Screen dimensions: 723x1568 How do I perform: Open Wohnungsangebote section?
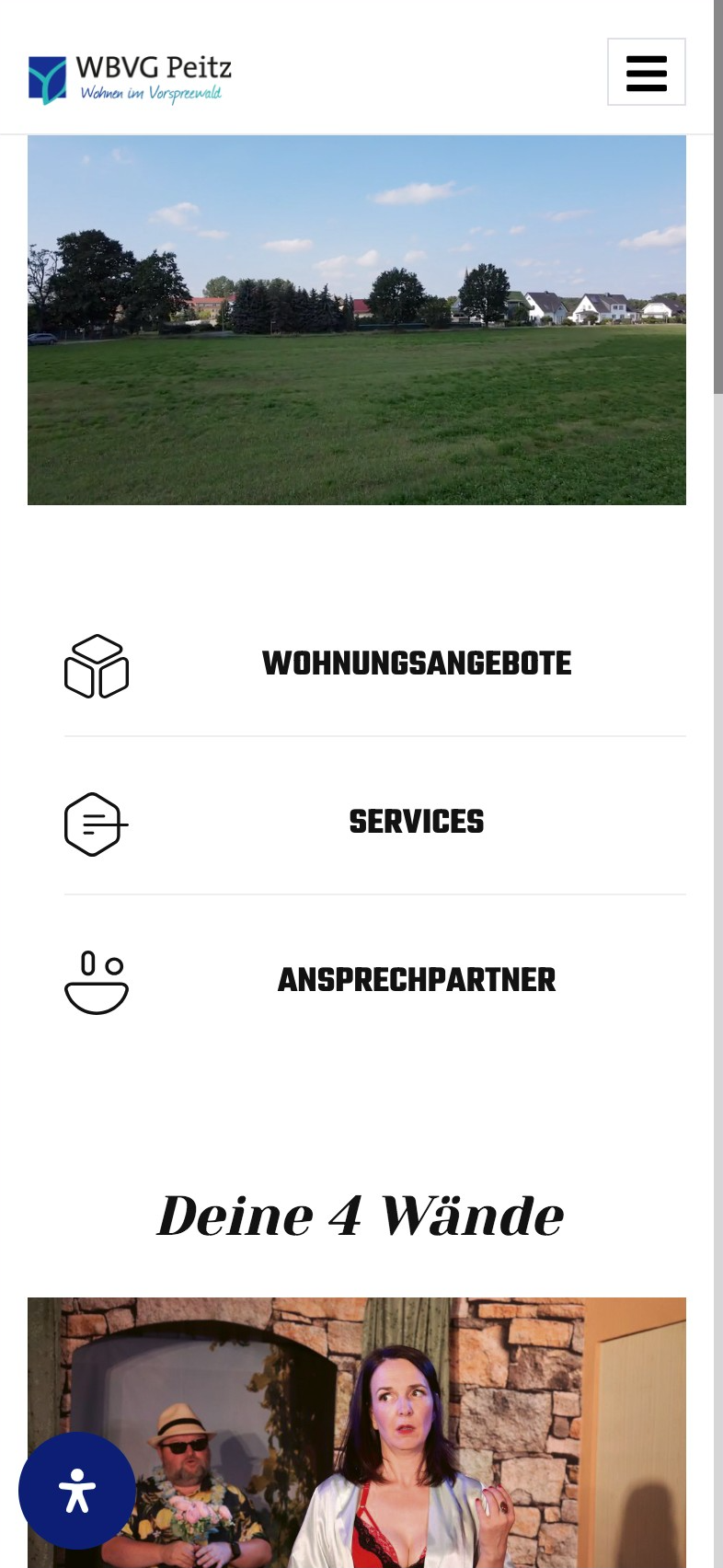(x=416, y=663)
